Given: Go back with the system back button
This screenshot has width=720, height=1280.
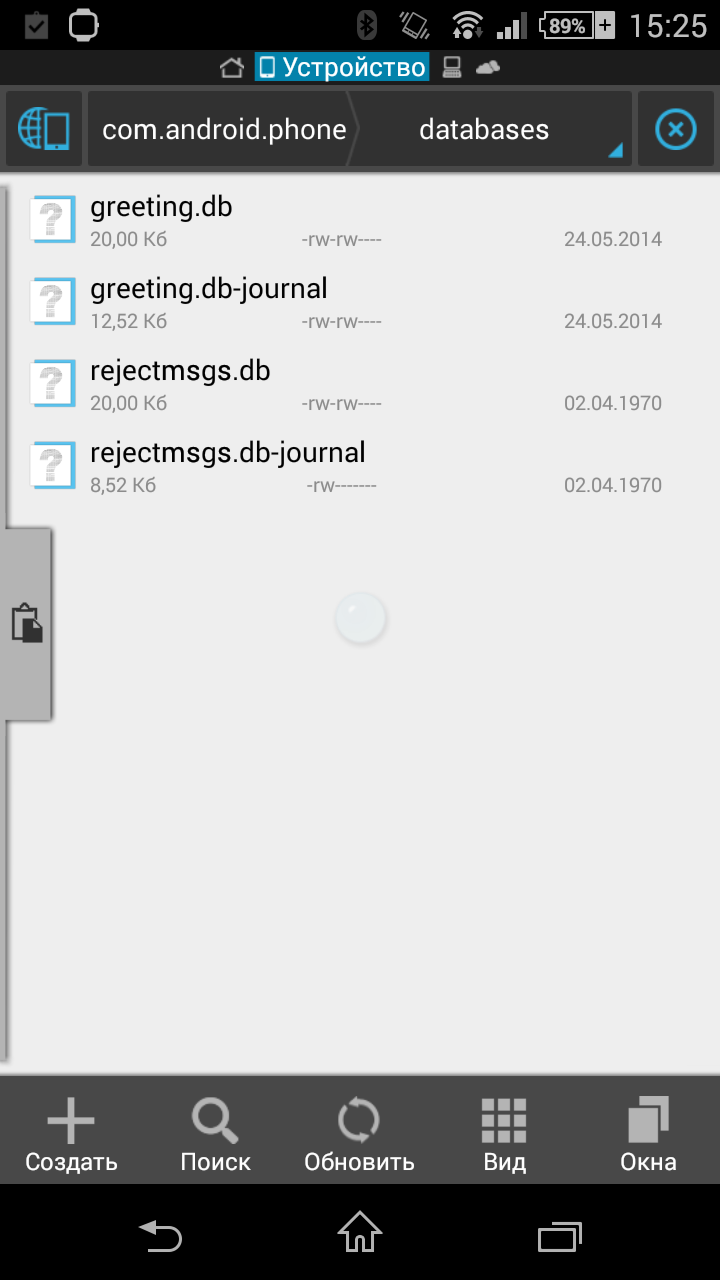Looking at the screenshot, I should pos(160,1236).
